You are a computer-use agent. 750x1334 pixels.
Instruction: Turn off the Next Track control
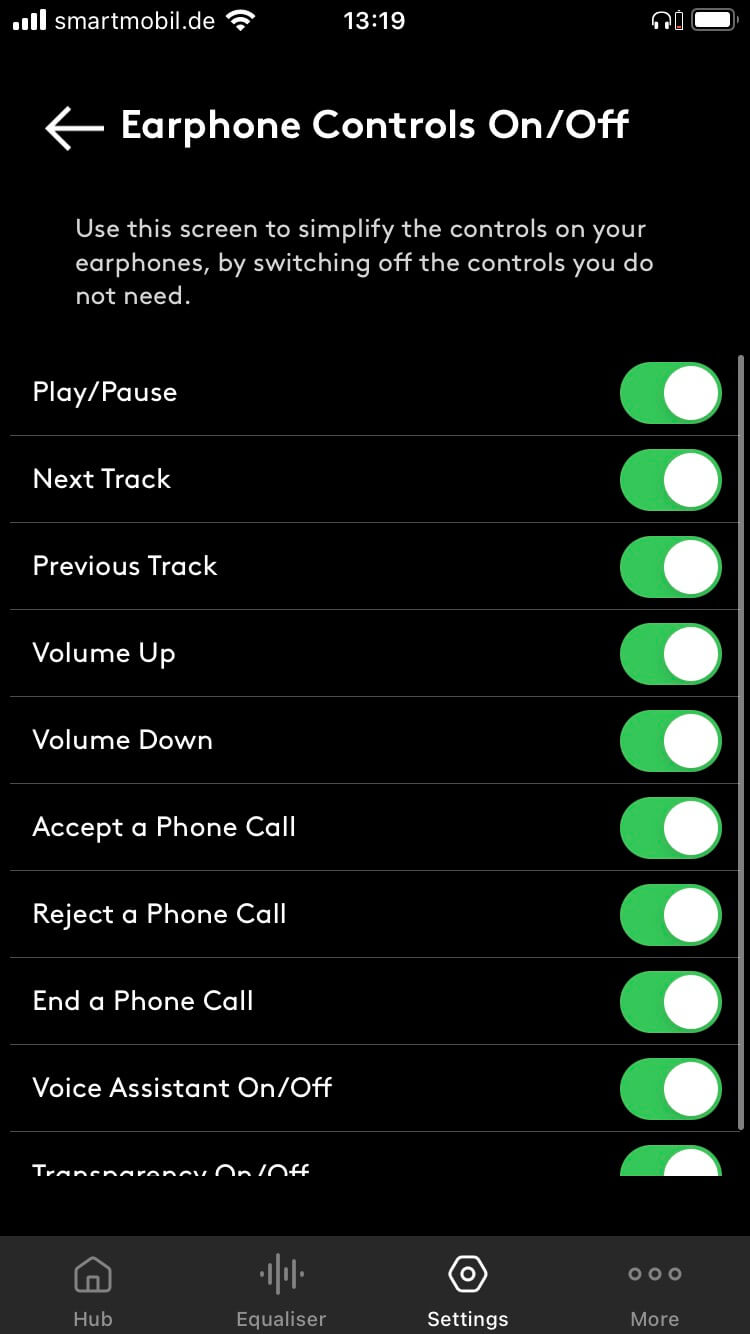pos(670,480)
